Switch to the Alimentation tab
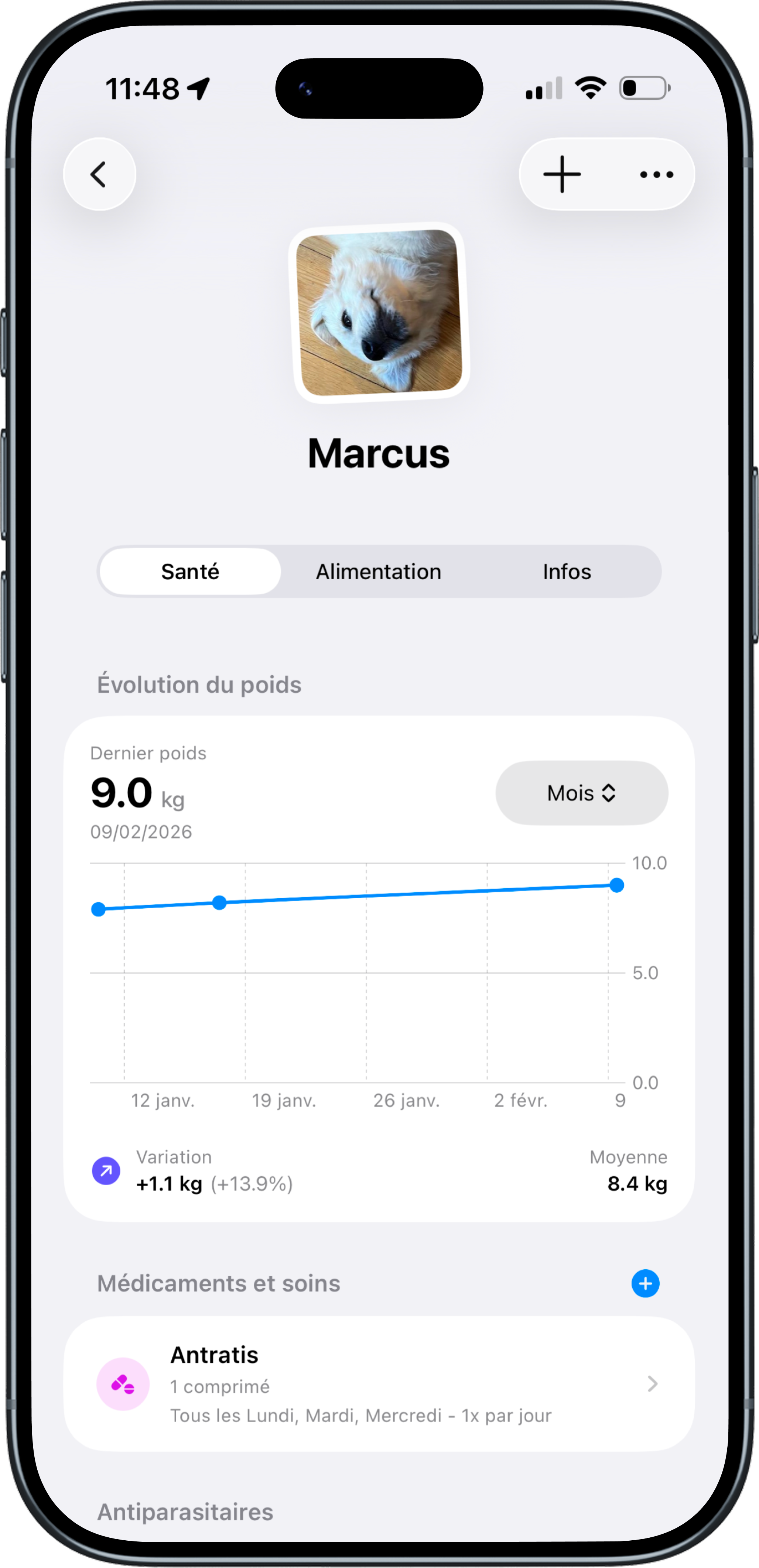 pyautogui.click(x=378, y=572)
